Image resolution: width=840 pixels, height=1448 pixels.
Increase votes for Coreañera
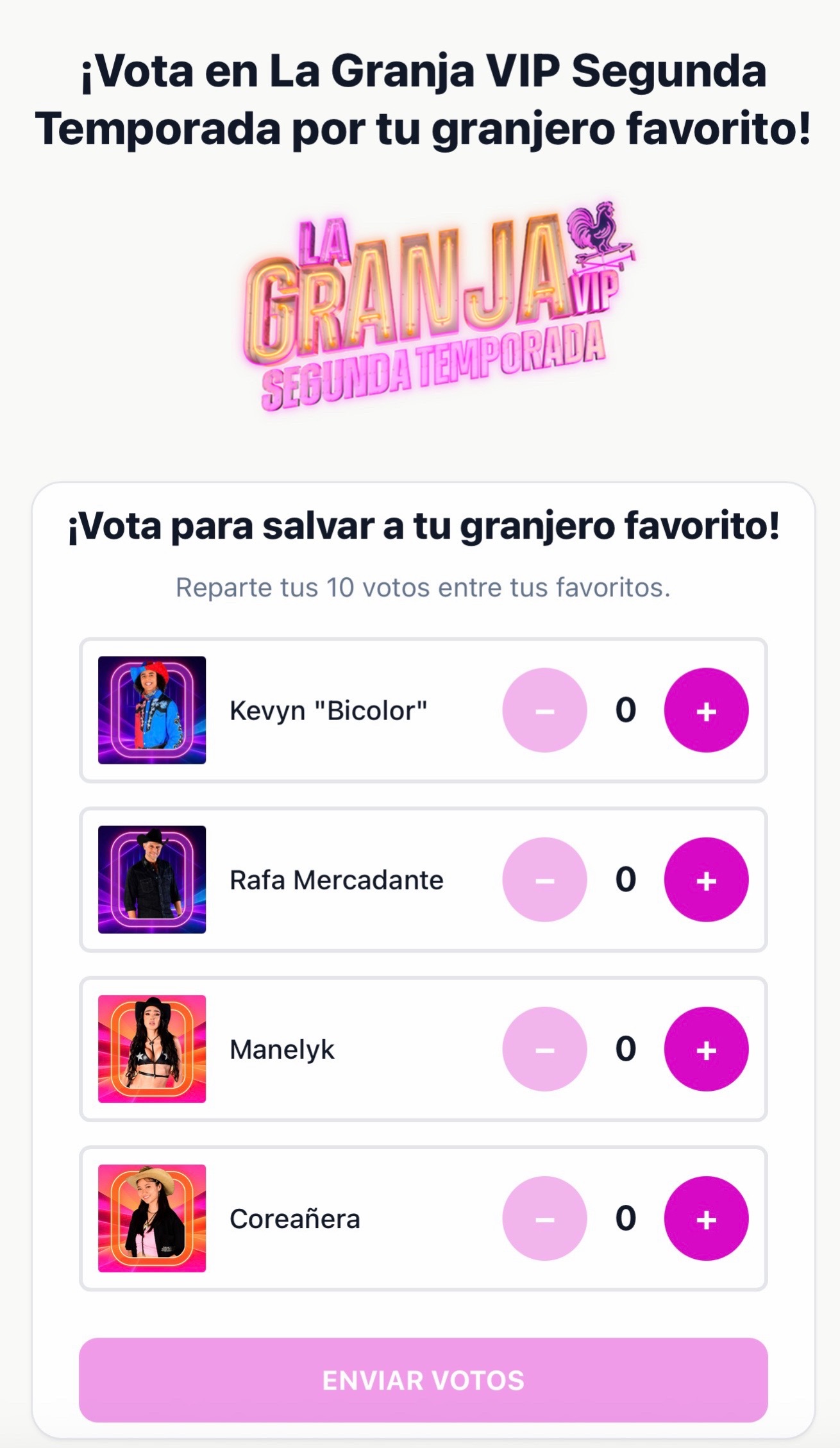(x=706, y=1218)
